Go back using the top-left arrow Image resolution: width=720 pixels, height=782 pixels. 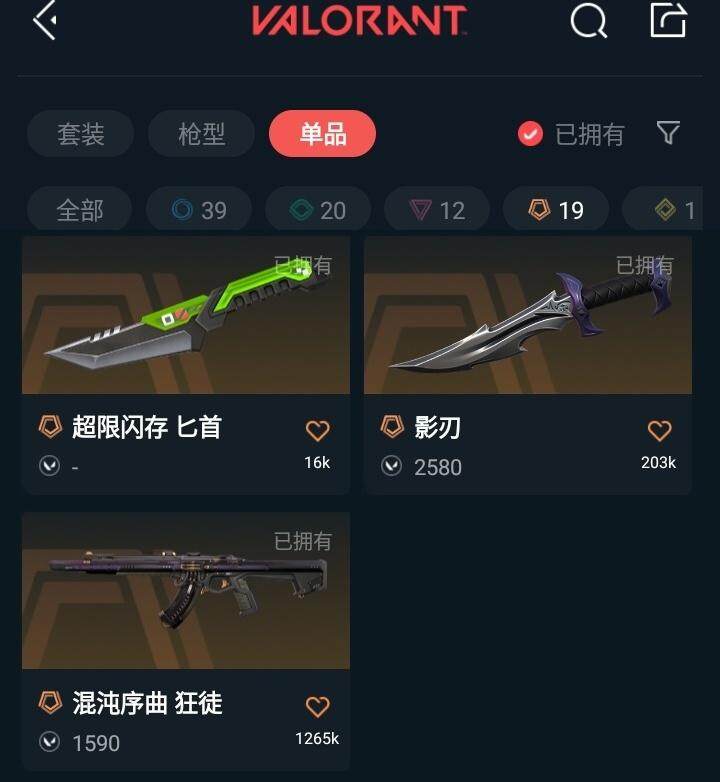pyautogui.click(x=44, y=20)
